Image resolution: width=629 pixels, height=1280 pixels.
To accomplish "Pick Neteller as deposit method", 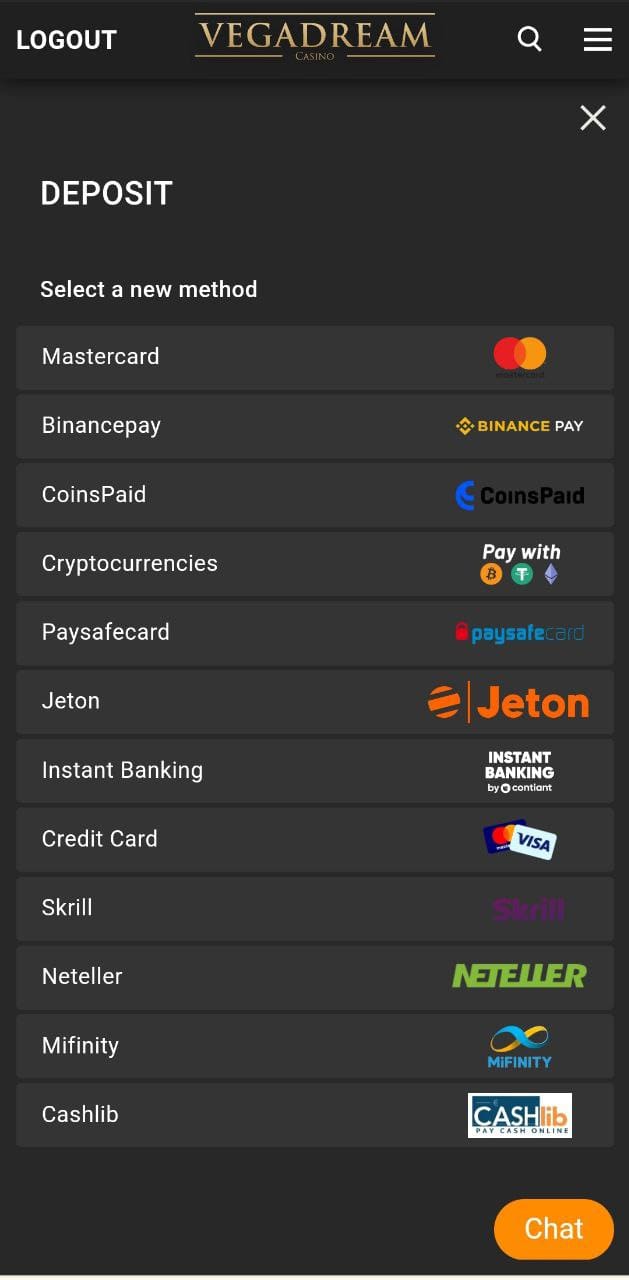I will [314, 977].
